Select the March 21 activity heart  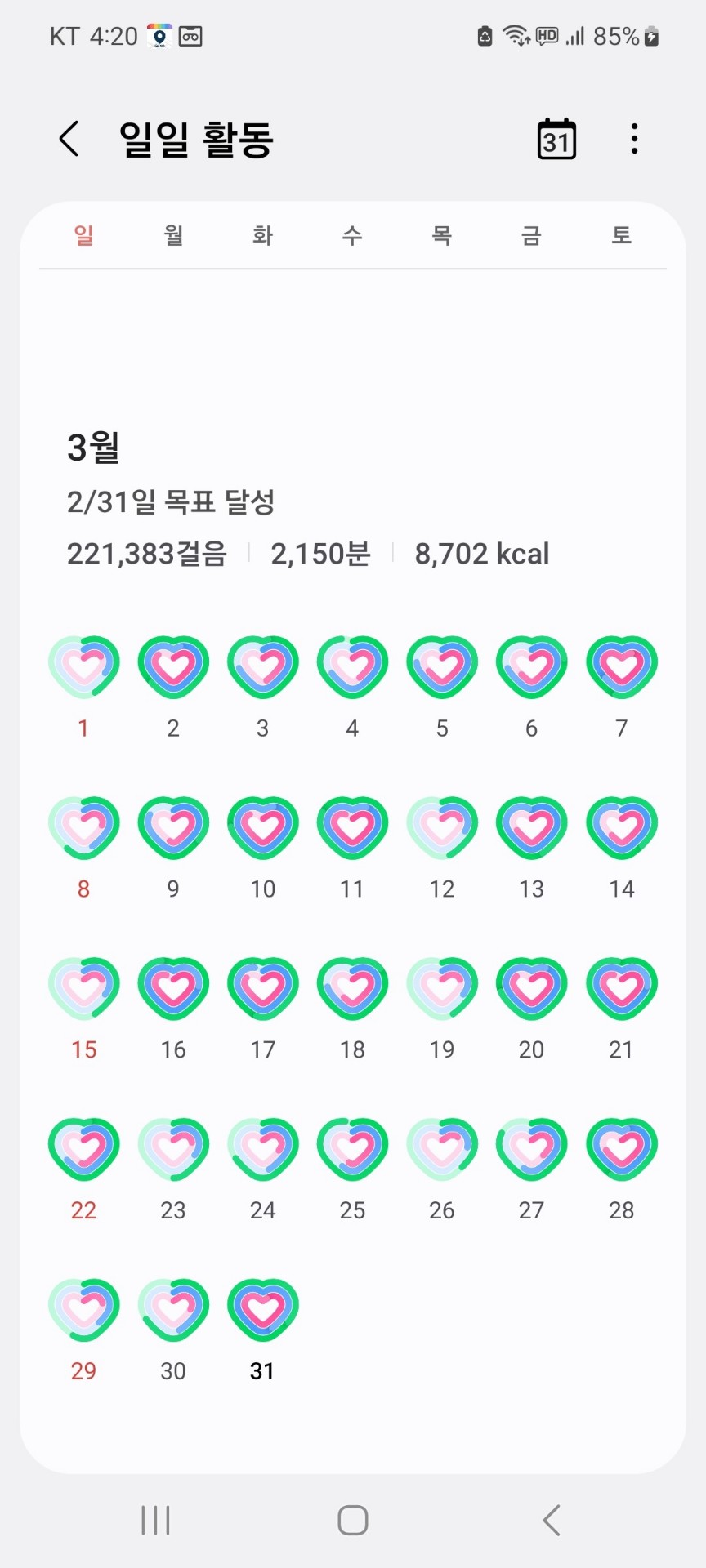pos(621,989)
